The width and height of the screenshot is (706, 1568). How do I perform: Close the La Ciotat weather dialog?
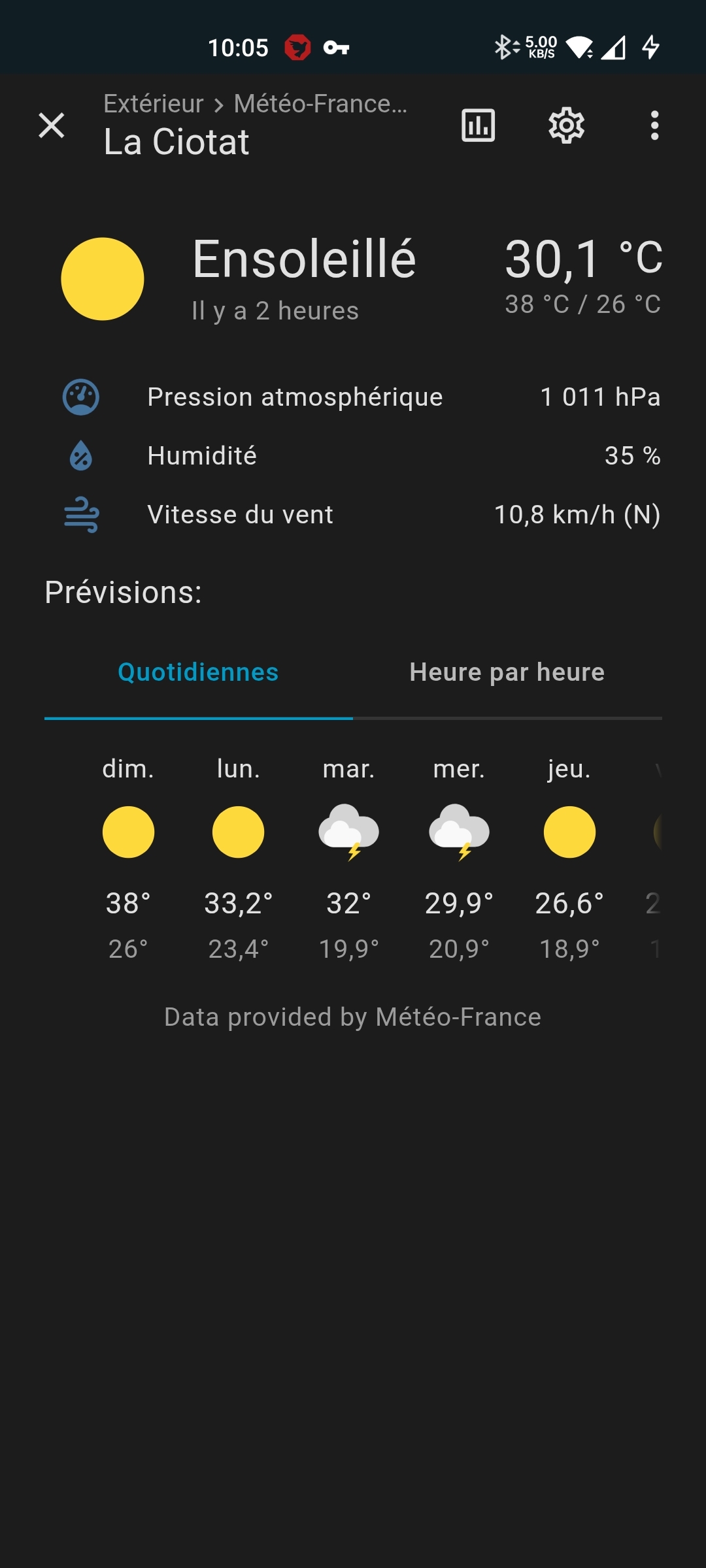52,125
